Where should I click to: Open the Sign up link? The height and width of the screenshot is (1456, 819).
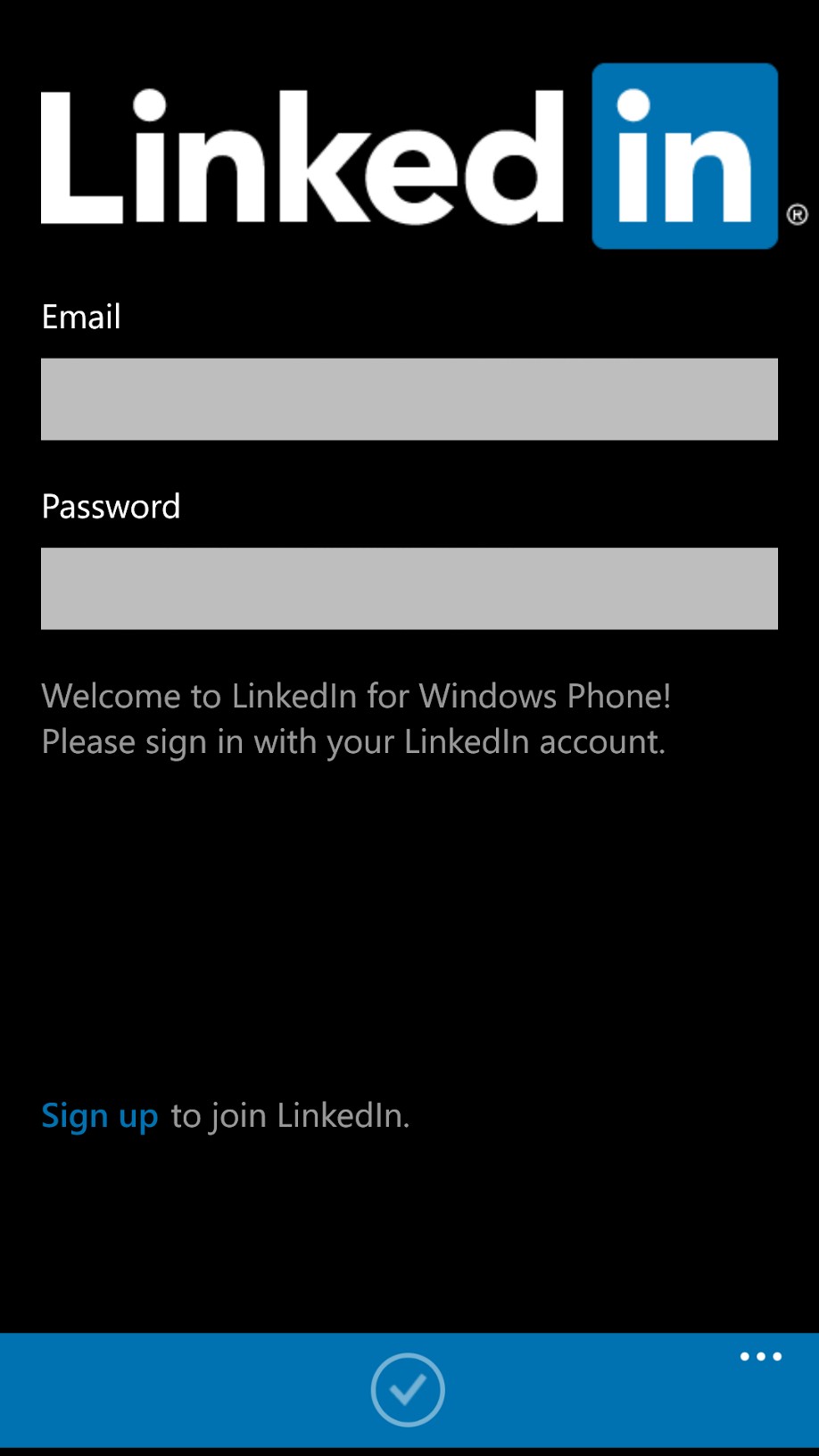point(100,1116)
